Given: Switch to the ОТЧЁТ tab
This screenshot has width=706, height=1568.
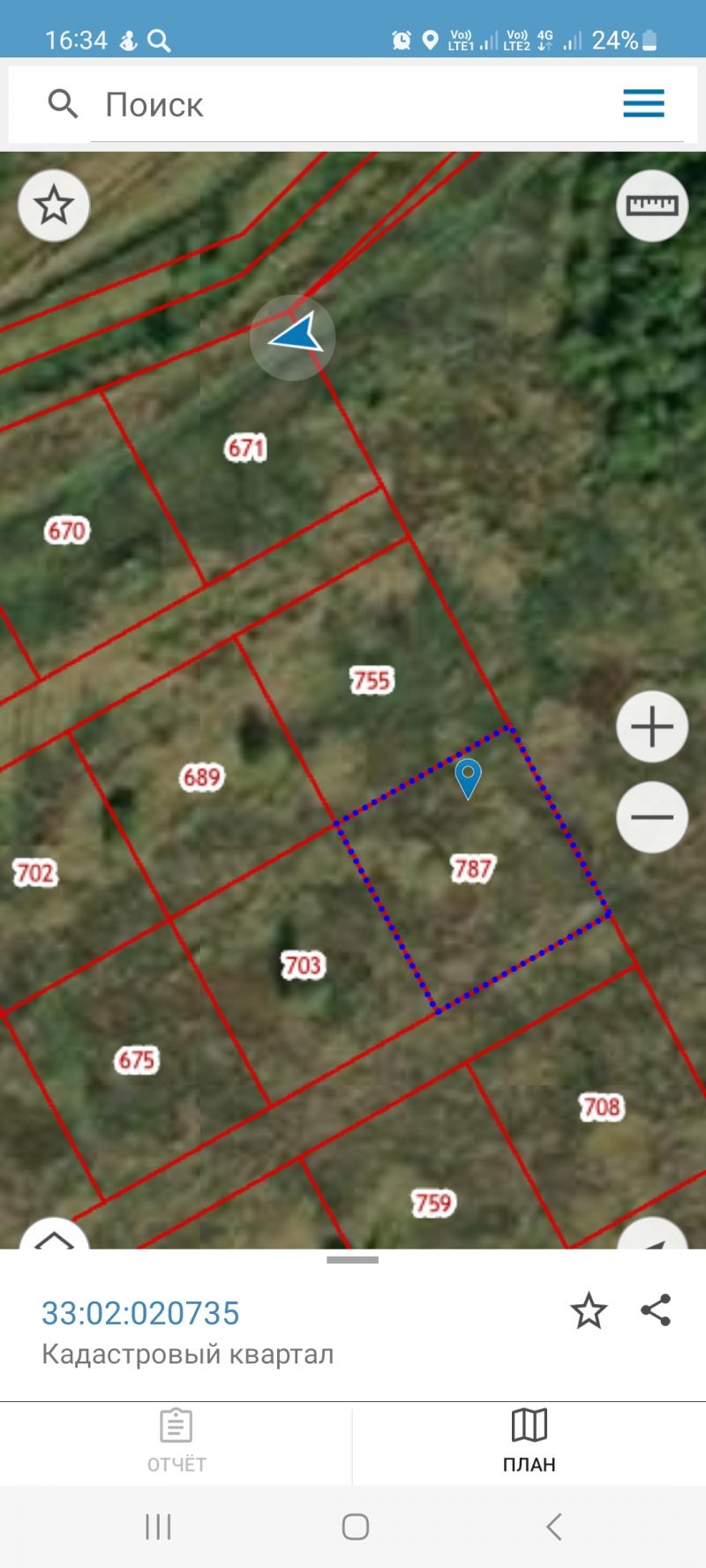Looking at the screenshot, I should coord(176,1442).
